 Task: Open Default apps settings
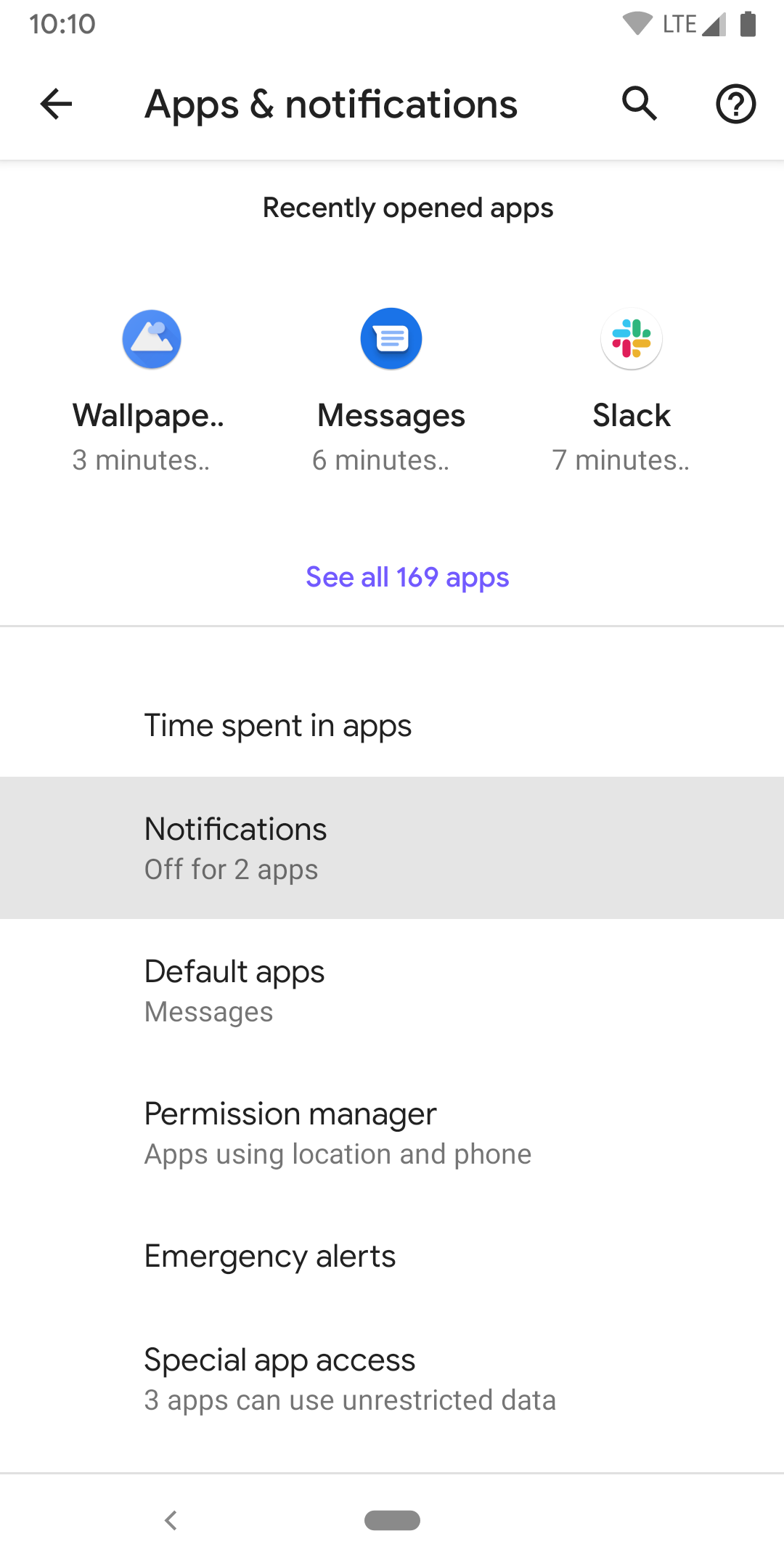[x=392, y=989]
